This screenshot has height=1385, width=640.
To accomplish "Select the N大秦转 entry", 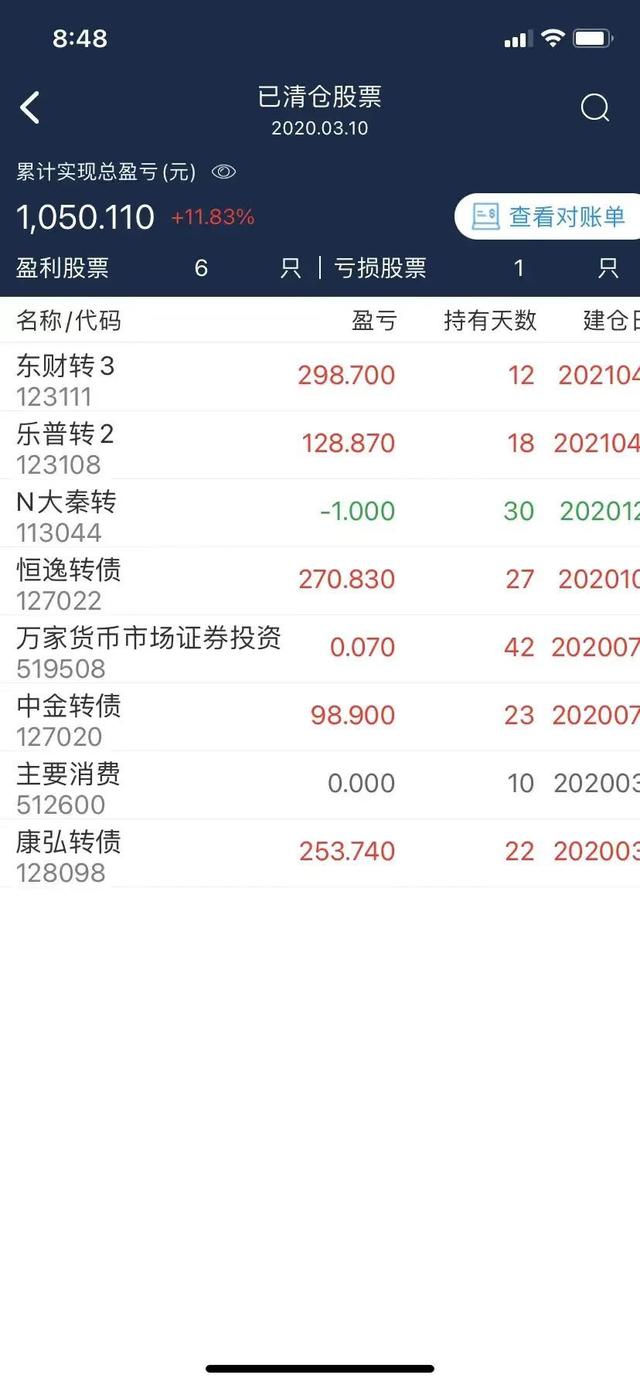I will click(320, 514).
